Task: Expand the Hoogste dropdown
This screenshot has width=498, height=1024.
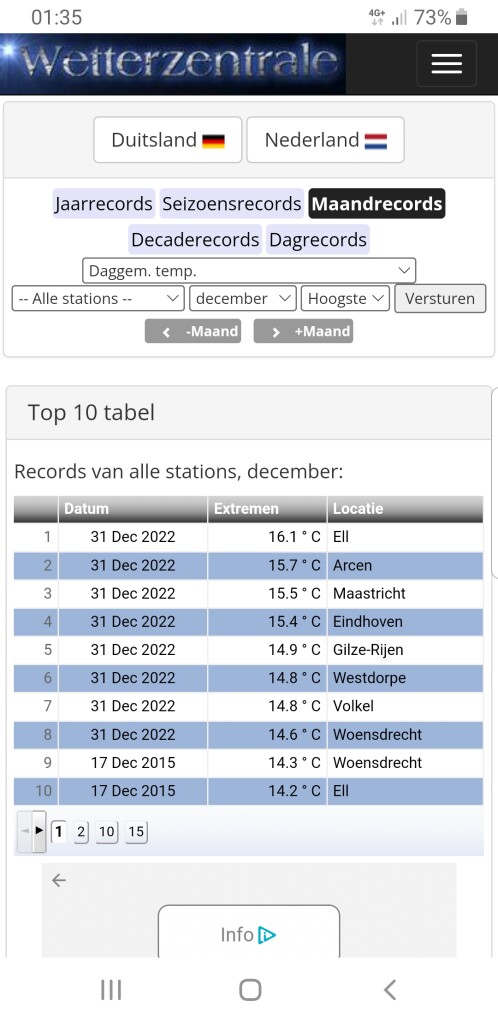Action: click(345, 298)
